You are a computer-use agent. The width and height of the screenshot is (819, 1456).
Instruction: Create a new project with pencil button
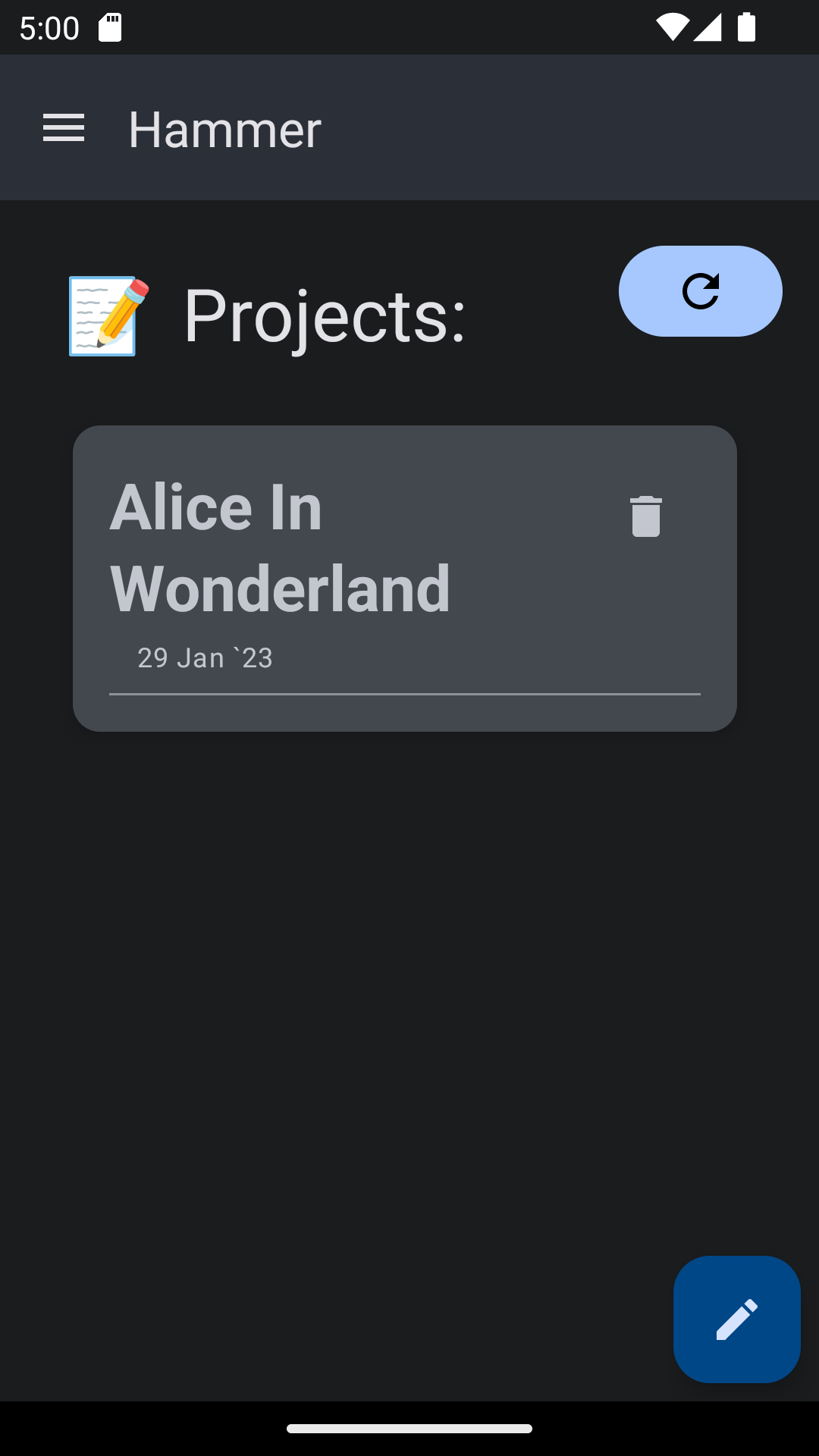736,1319
